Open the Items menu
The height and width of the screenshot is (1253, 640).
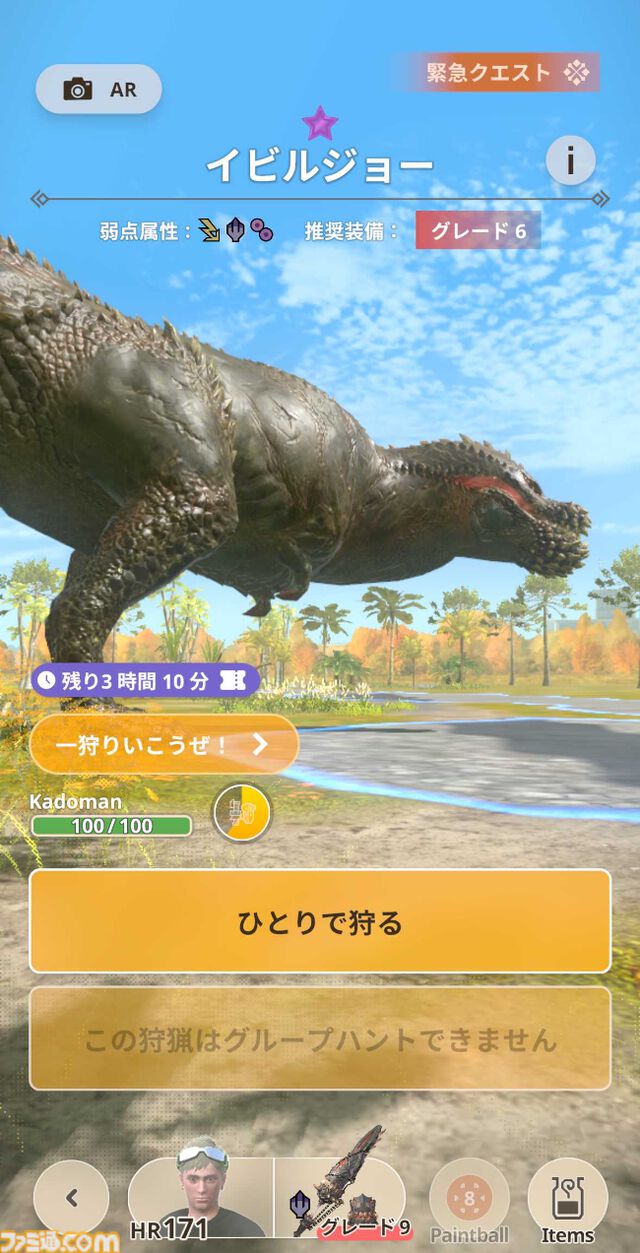click(567, 1198)
